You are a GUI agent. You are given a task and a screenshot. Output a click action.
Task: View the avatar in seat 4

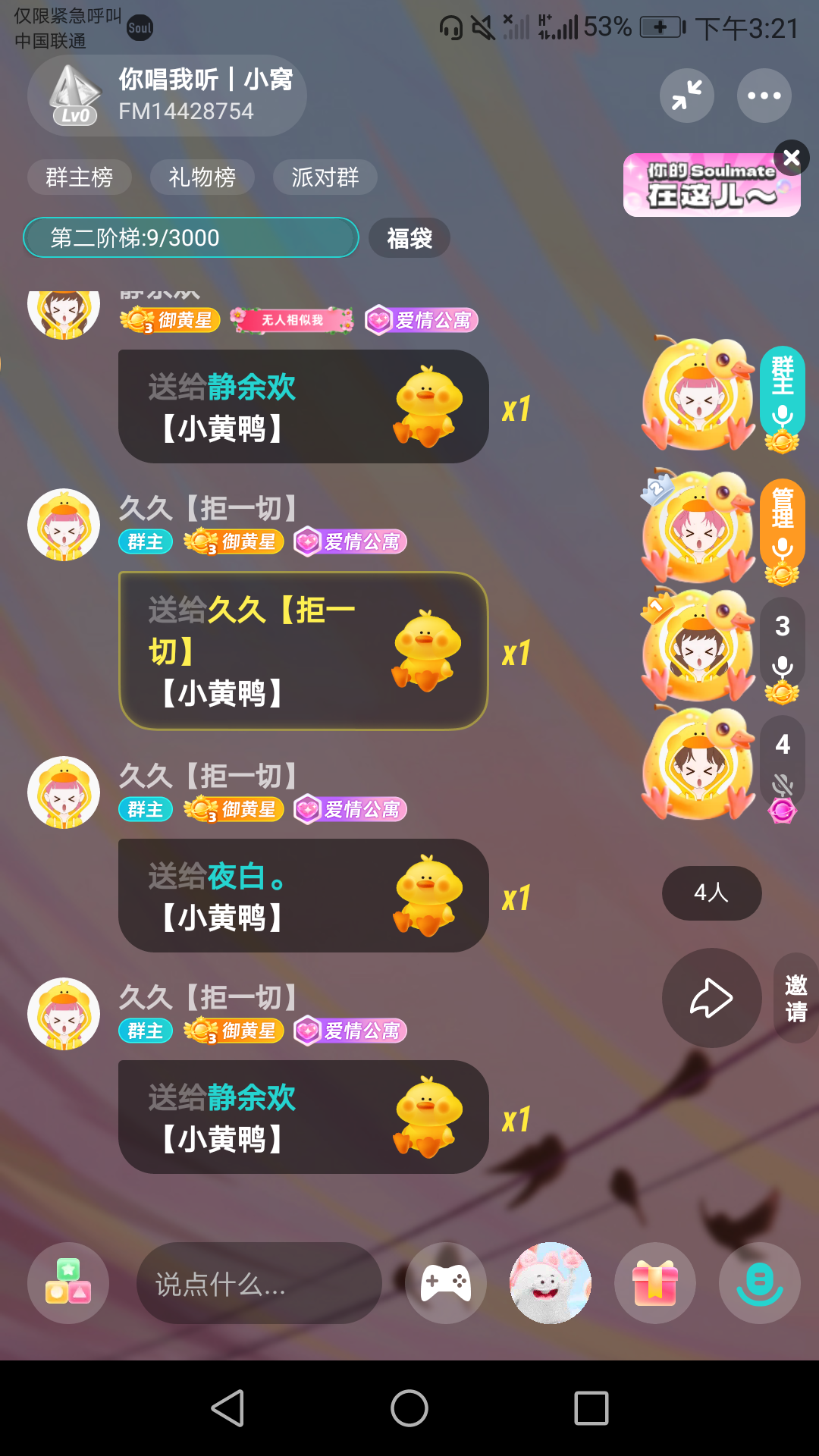(x=698, y=764)
